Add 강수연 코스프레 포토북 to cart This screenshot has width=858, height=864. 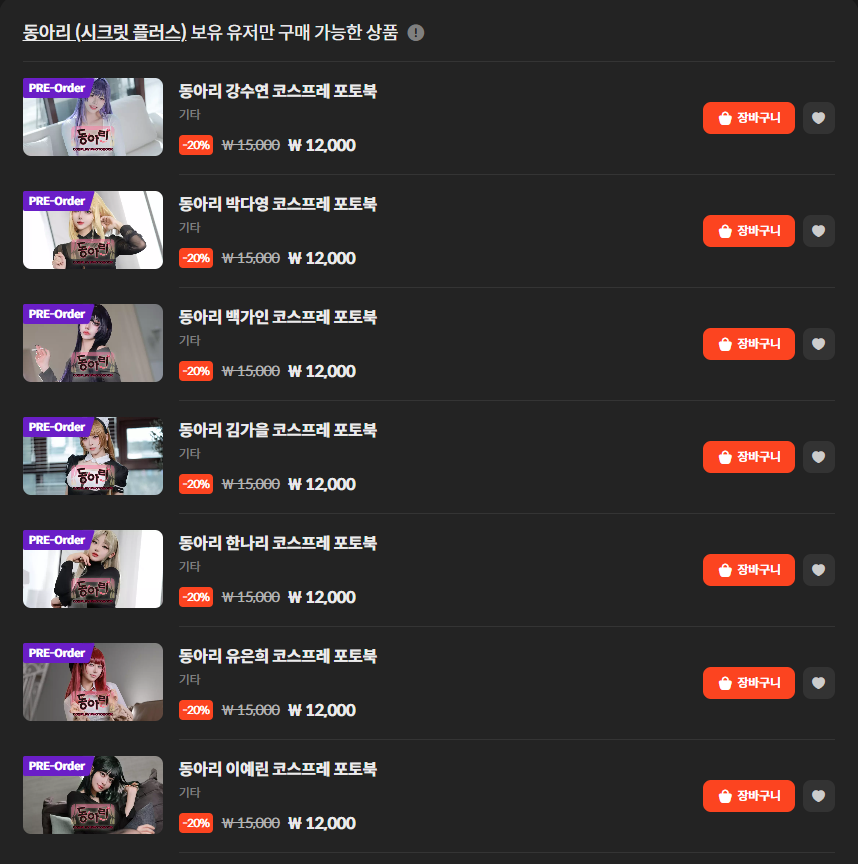[x=748, y=118]
